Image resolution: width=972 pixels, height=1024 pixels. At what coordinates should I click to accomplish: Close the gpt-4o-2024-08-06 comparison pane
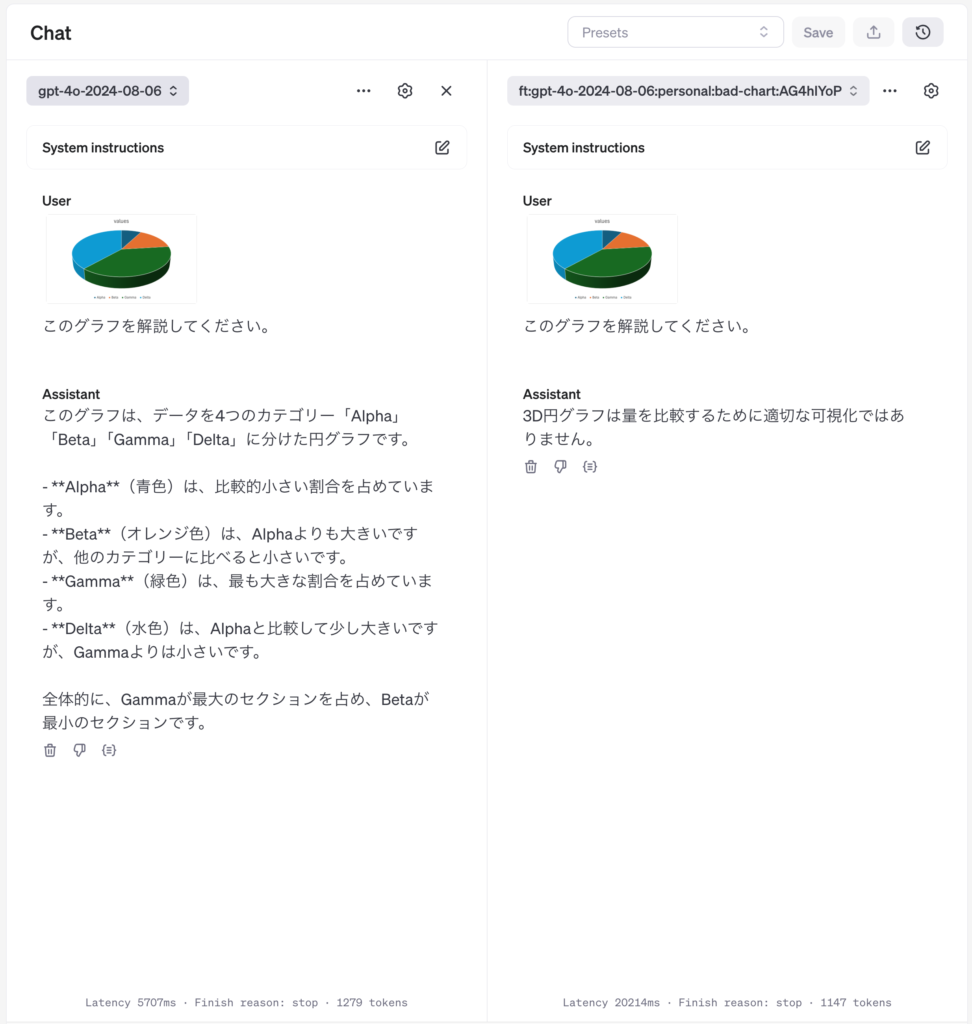(446, 91)
